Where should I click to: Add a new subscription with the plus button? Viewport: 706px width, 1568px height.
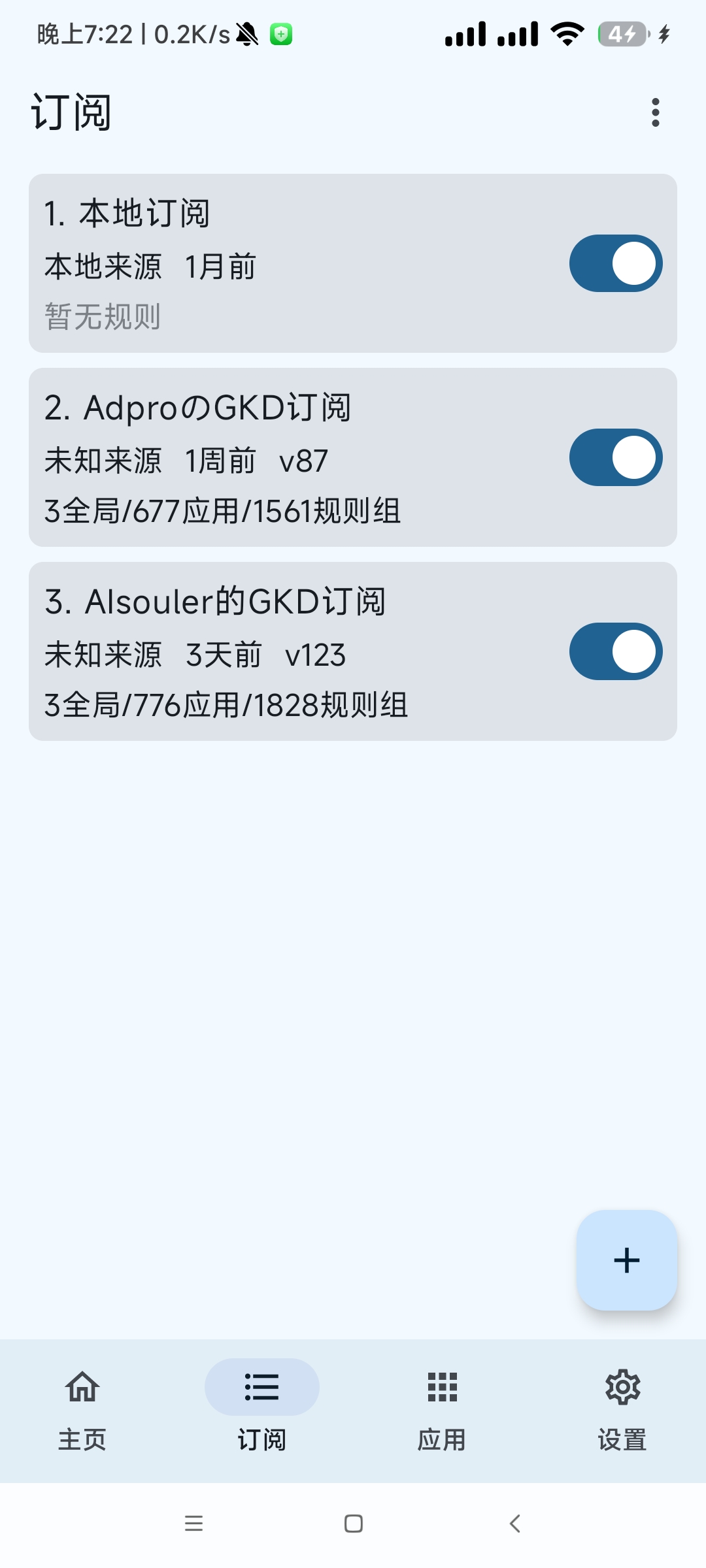tap(626, 1260)
